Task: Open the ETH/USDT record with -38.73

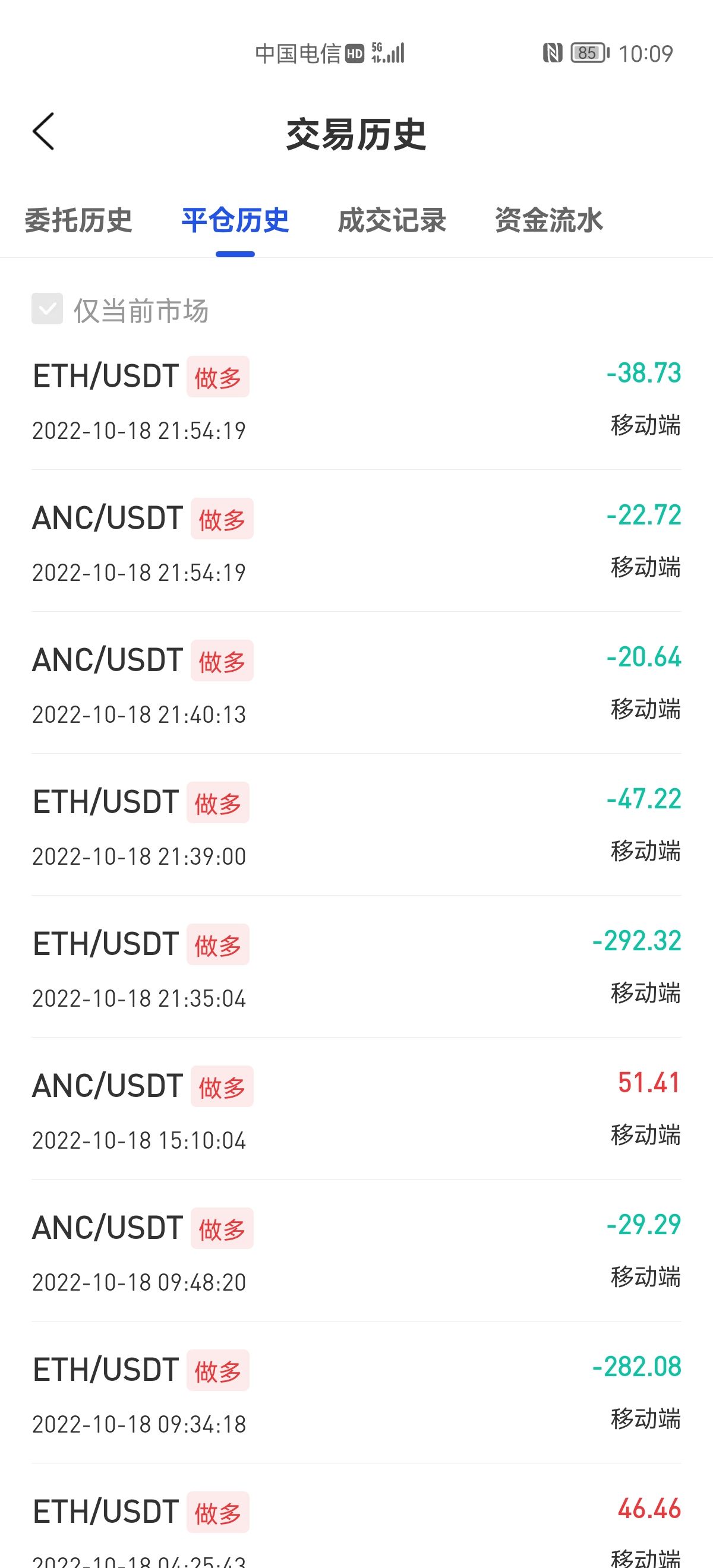Action: click(x=356, y=400)
